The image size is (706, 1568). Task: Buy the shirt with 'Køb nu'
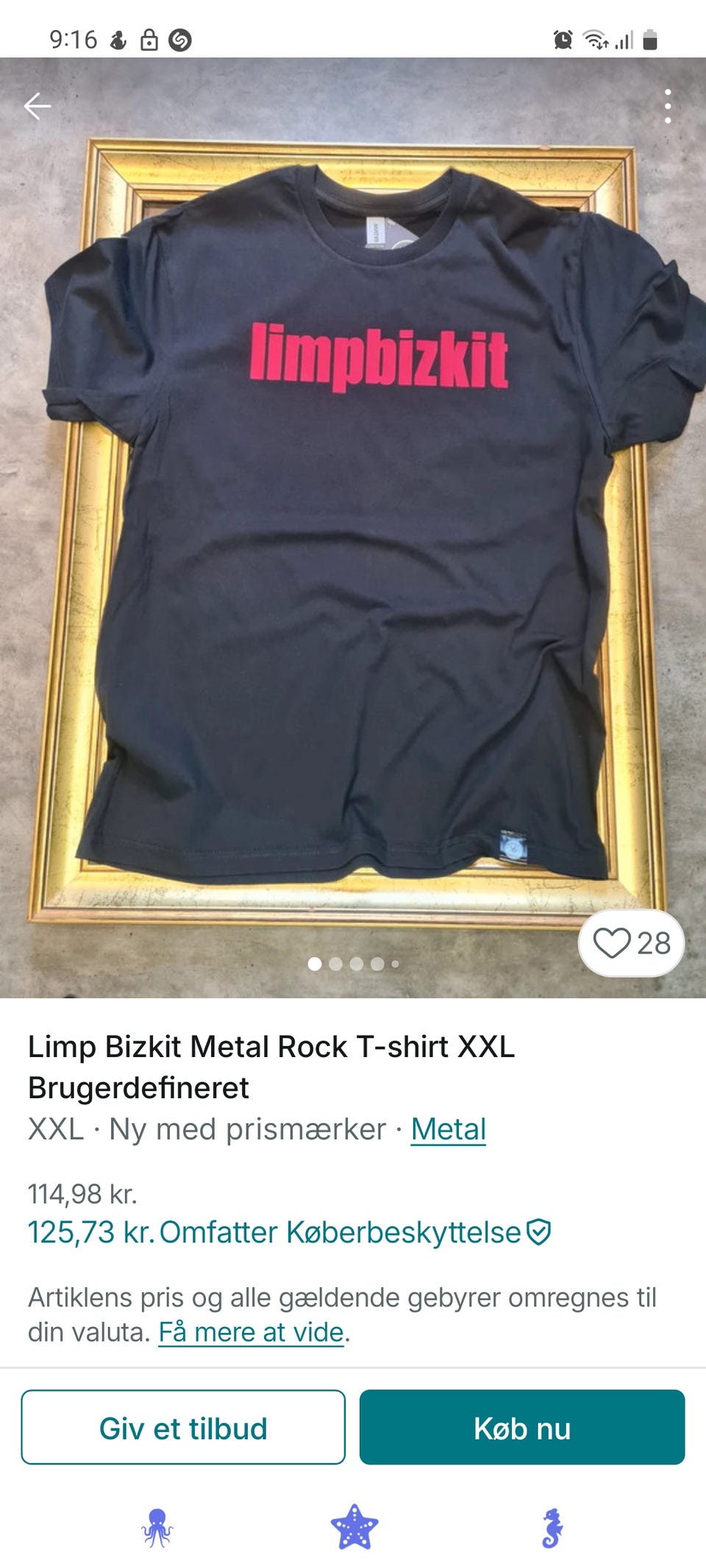tap(522, 1428)
